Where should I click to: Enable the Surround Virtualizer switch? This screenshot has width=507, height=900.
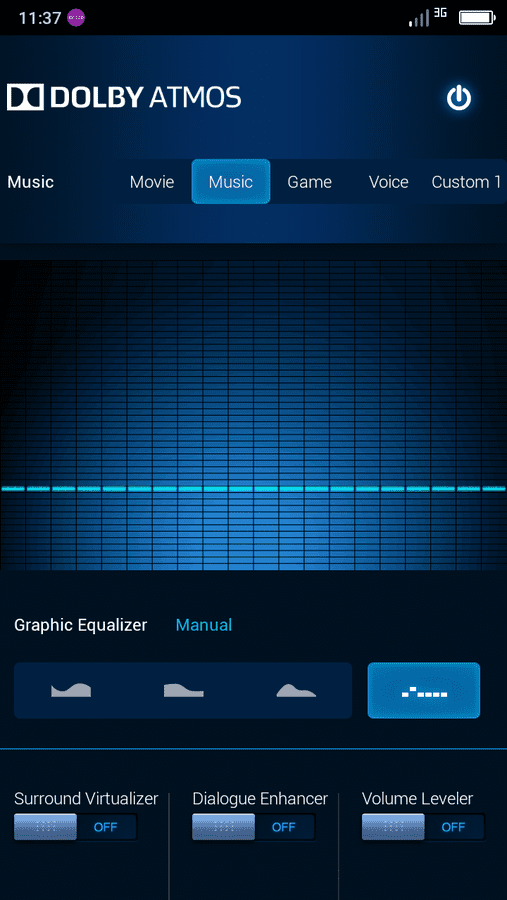76,827
